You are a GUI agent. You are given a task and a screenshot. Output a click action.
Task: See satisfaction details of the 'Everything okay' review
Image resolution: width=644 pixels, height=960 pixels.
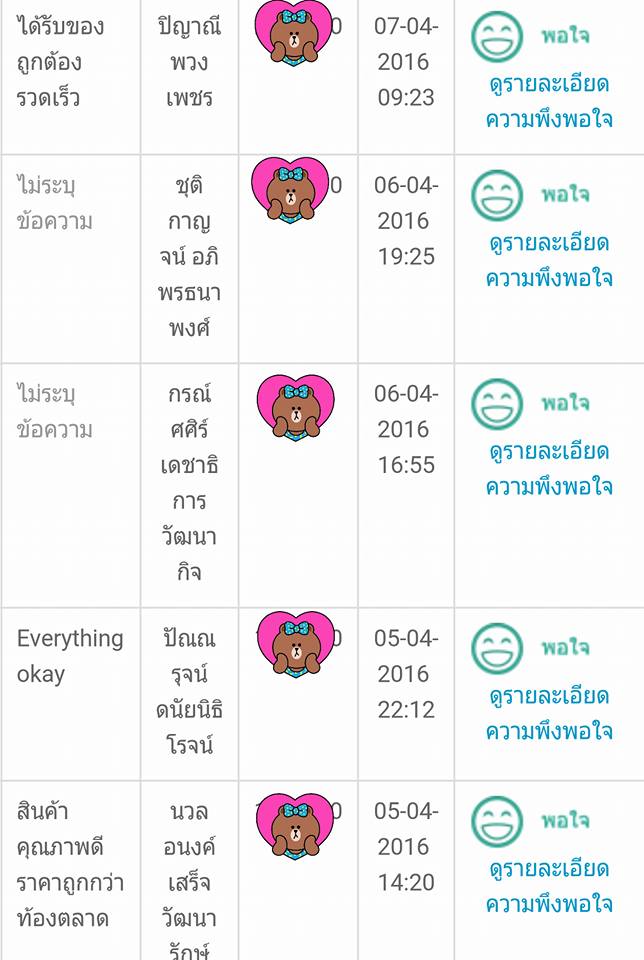click(549, 713)
